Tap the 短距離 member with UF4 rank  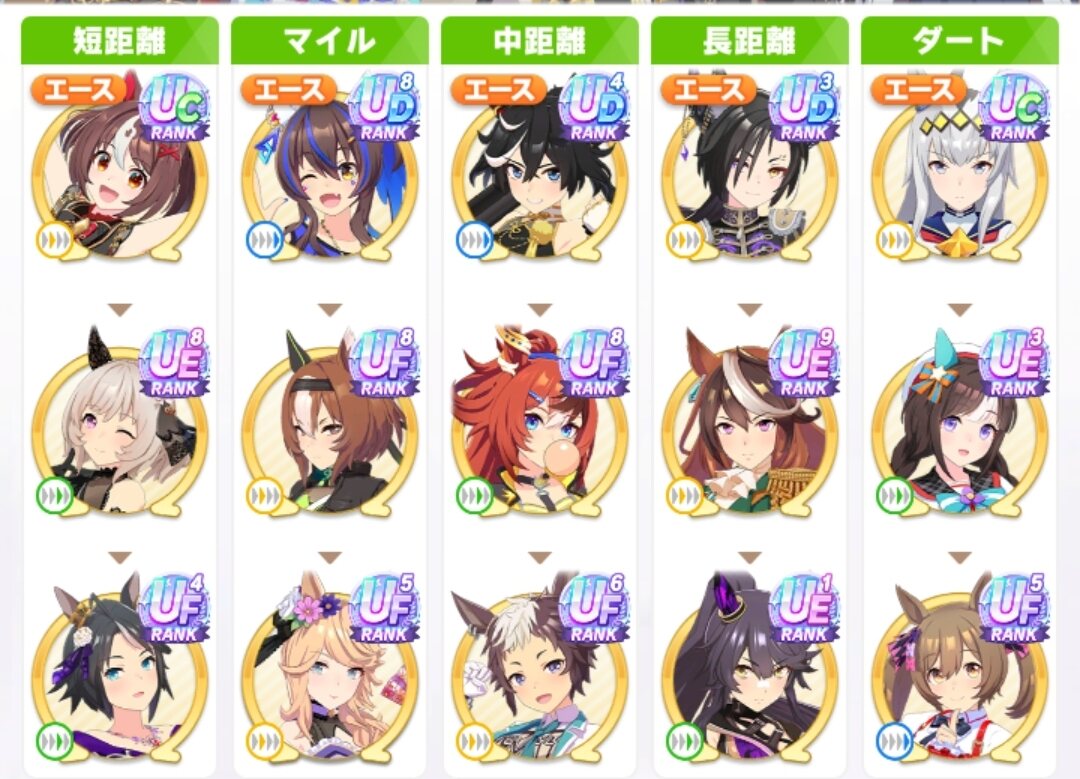(120, 671)
